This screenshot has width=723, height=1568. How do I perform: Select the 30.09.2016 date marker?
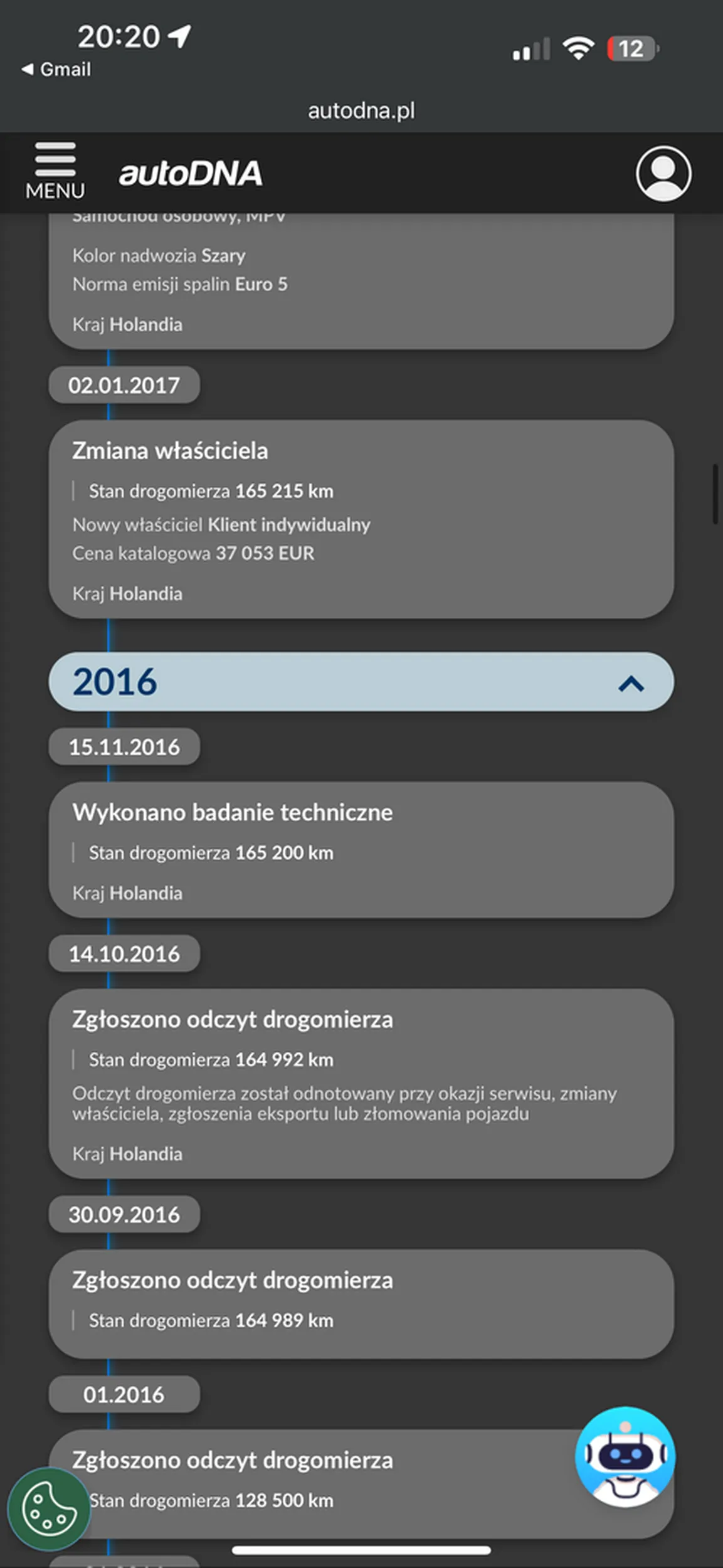point(124,1214)
